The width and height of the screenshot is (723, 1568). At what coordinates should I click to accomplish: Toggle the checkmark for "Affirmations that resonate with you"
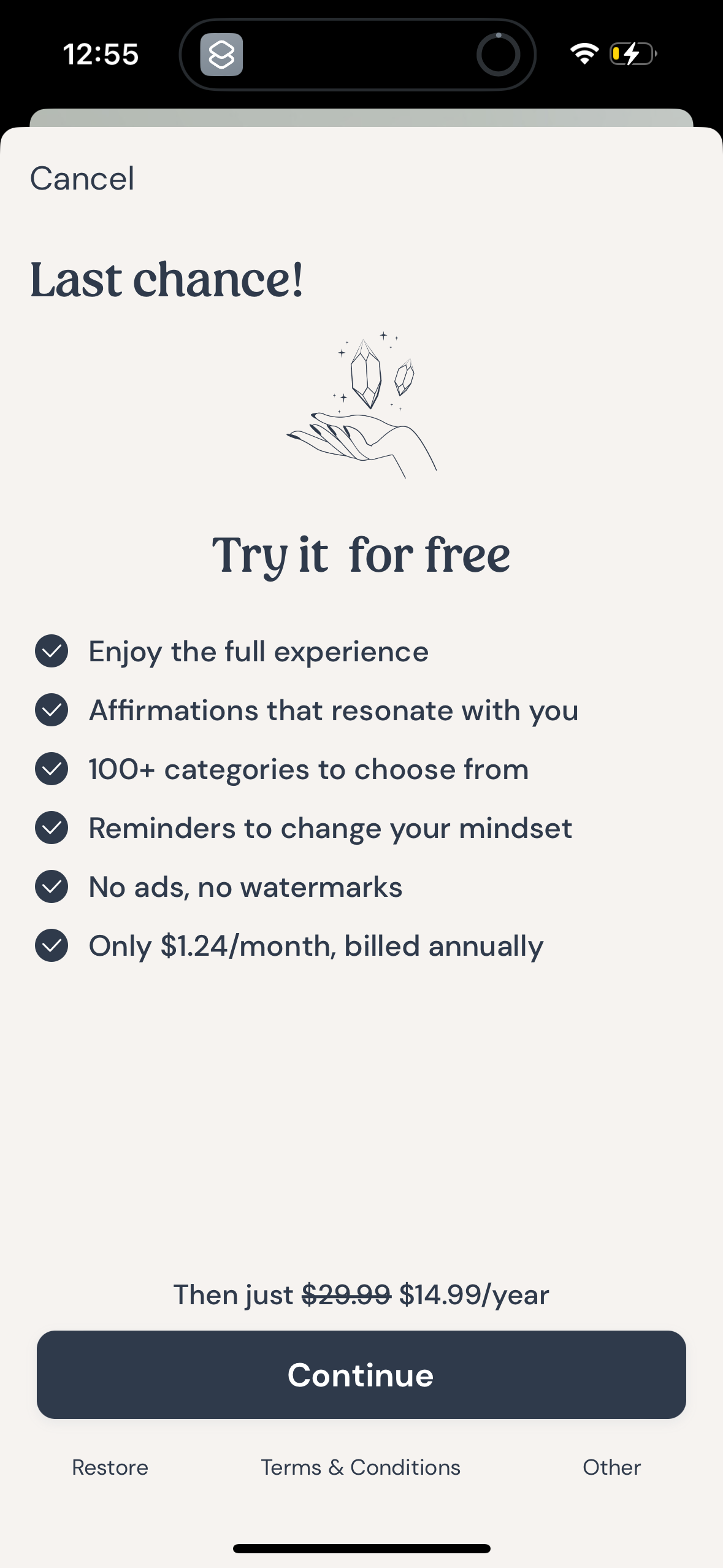[x=52, y=710]
